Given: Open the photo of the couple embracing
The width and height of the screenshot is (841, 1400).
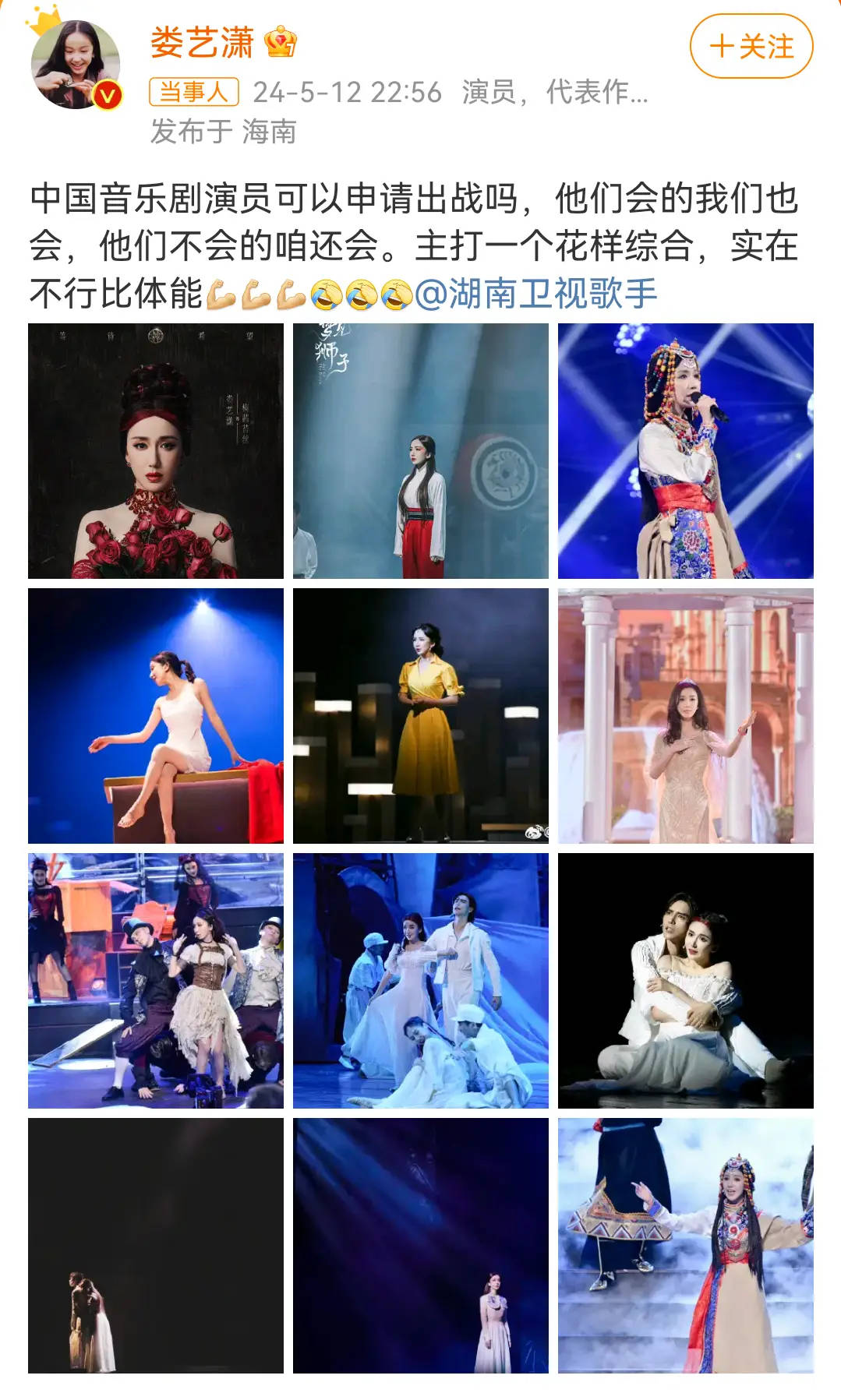Looking at the screenshot, I should pos(686,981).
